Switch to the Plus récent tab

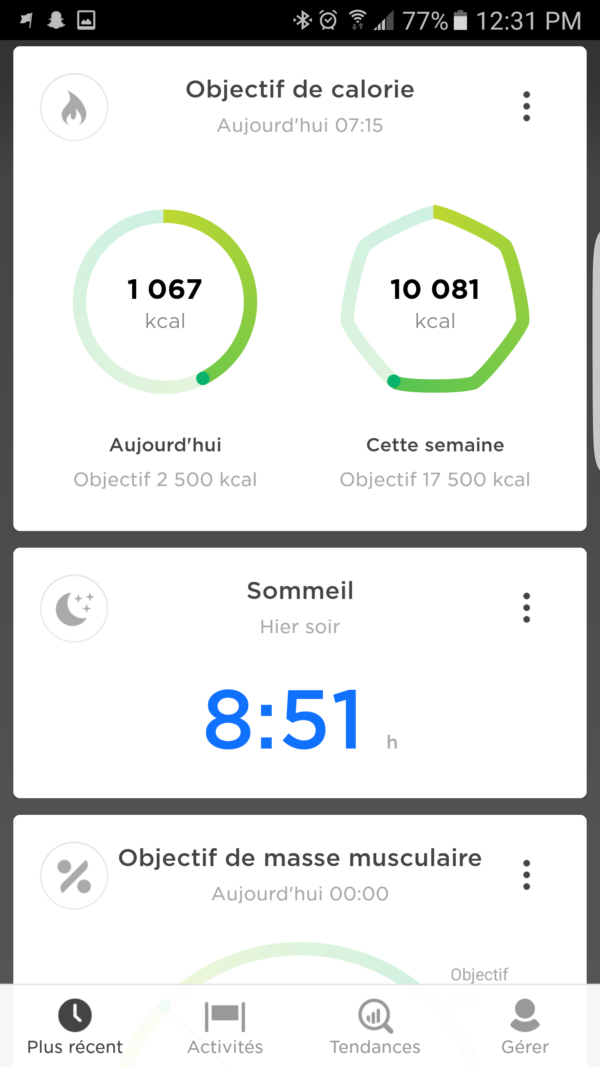point(75,1027)
